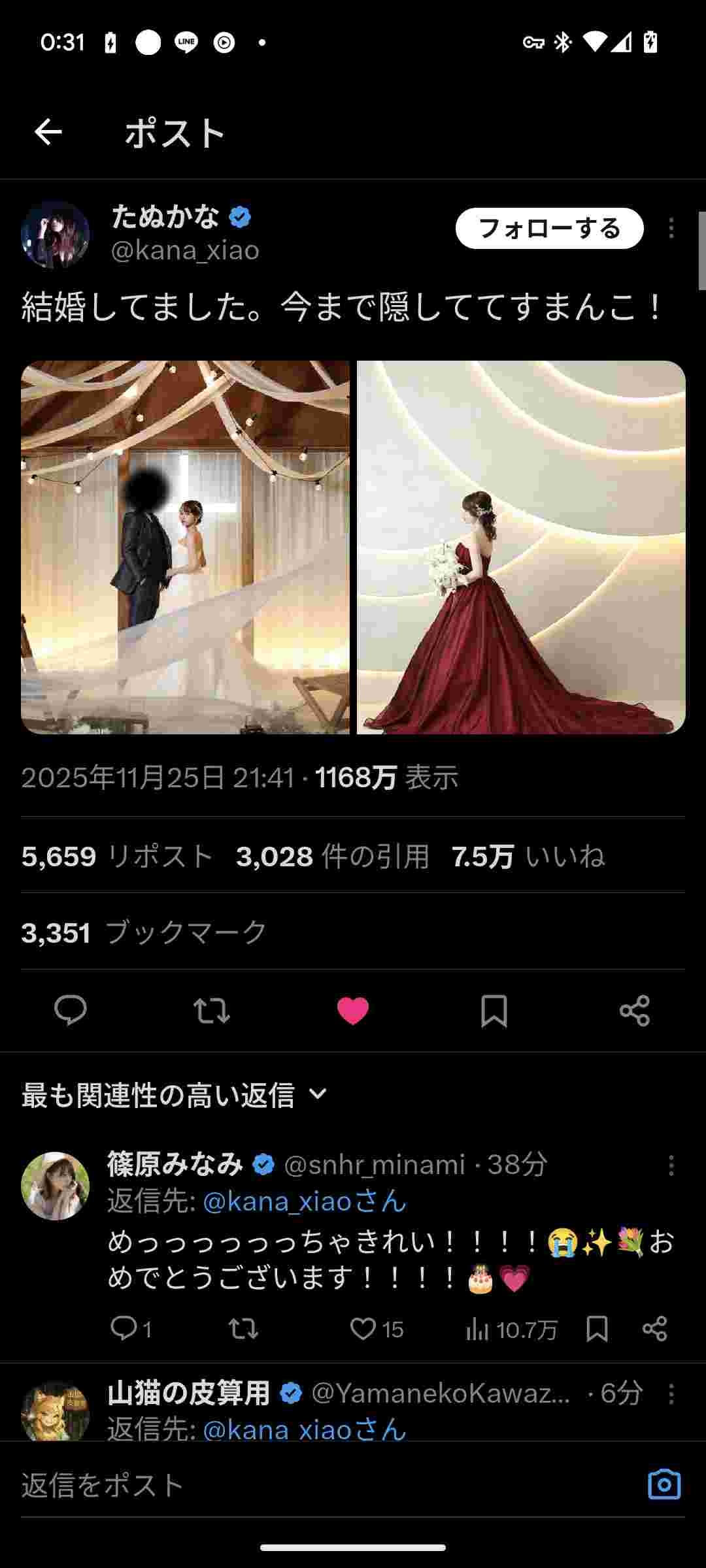Open overflow menu on たぬかな's post
This screenshot has height=1568, width=706.
tap(671, 229)
